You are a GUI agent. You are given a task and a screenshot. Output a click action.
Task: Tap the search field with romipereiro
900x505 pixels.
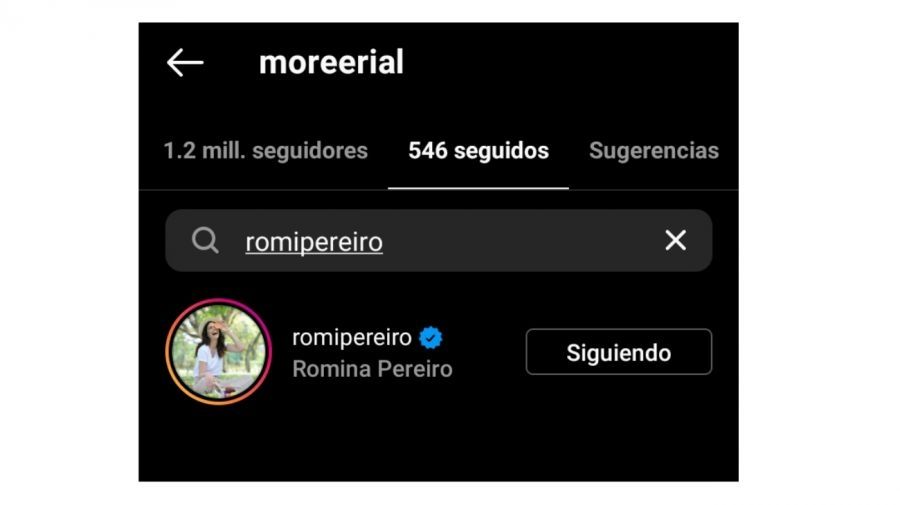tap(420, 241)
